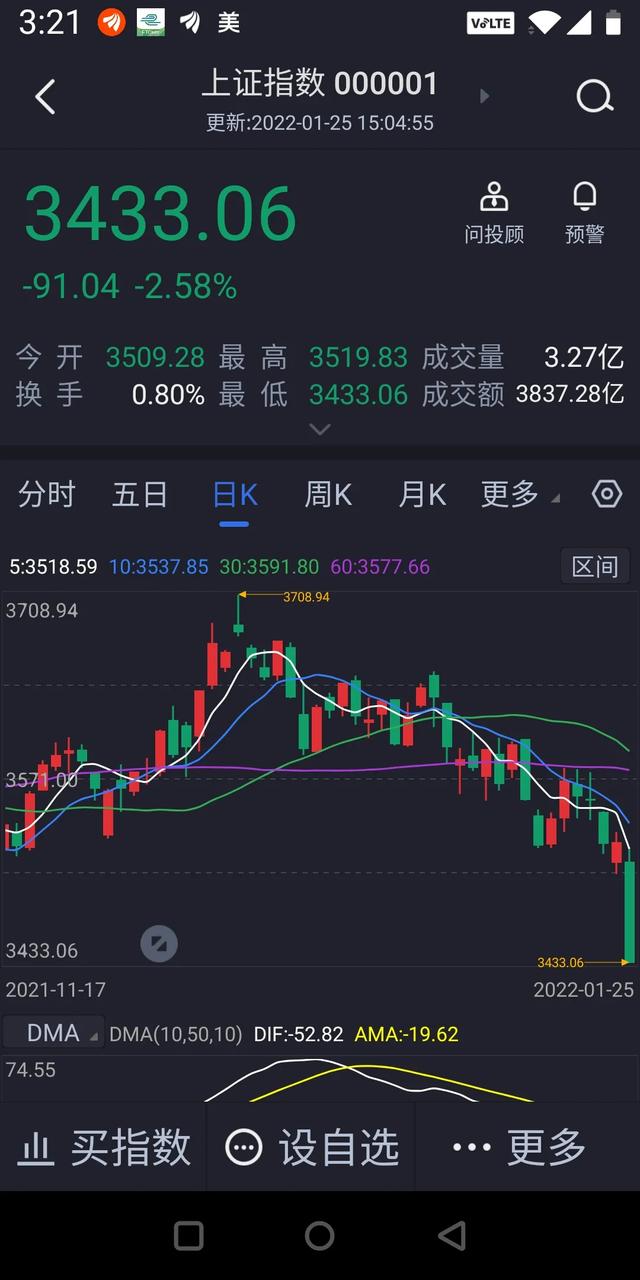Open chart settings hexagon icon
Image resolution: width=640 pixels, height=1280 pixels.
point(607,494)
